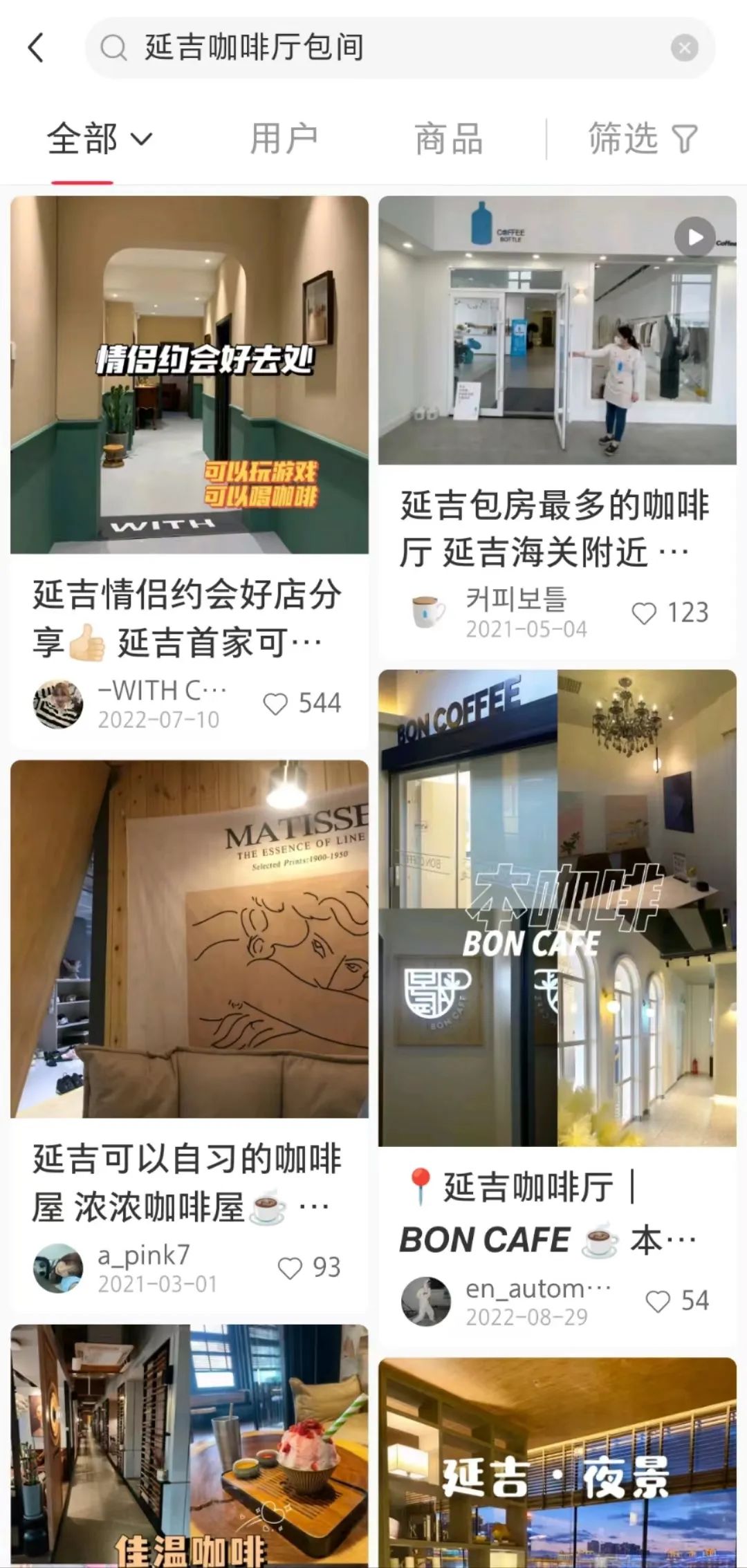The image size is (747, 1568).
Task: View the a_pink7 profile avatar
Action: [58, 1268]
